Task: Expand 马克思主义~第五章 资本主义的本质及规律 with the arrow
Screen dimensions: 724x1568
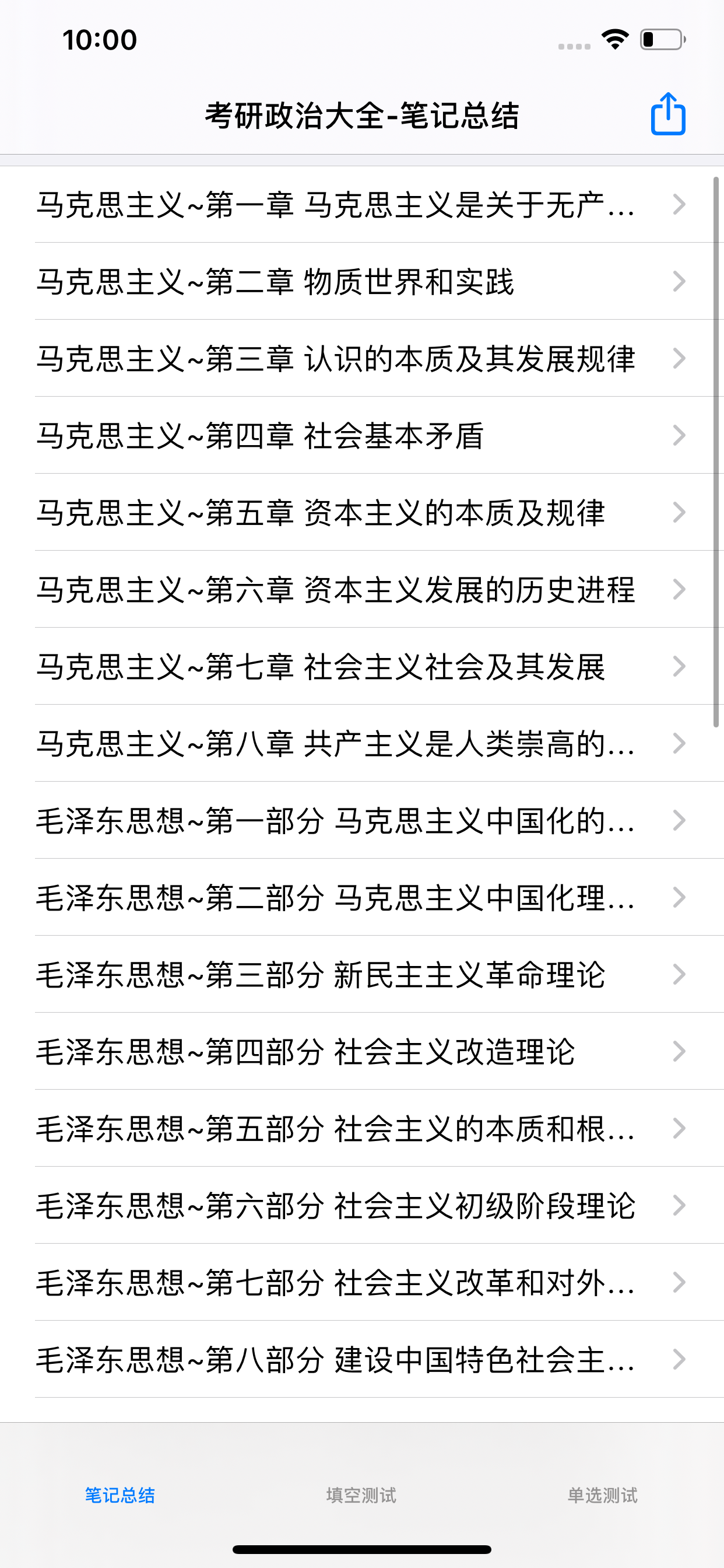Action: pyautogui.click(x=680, y=513)
